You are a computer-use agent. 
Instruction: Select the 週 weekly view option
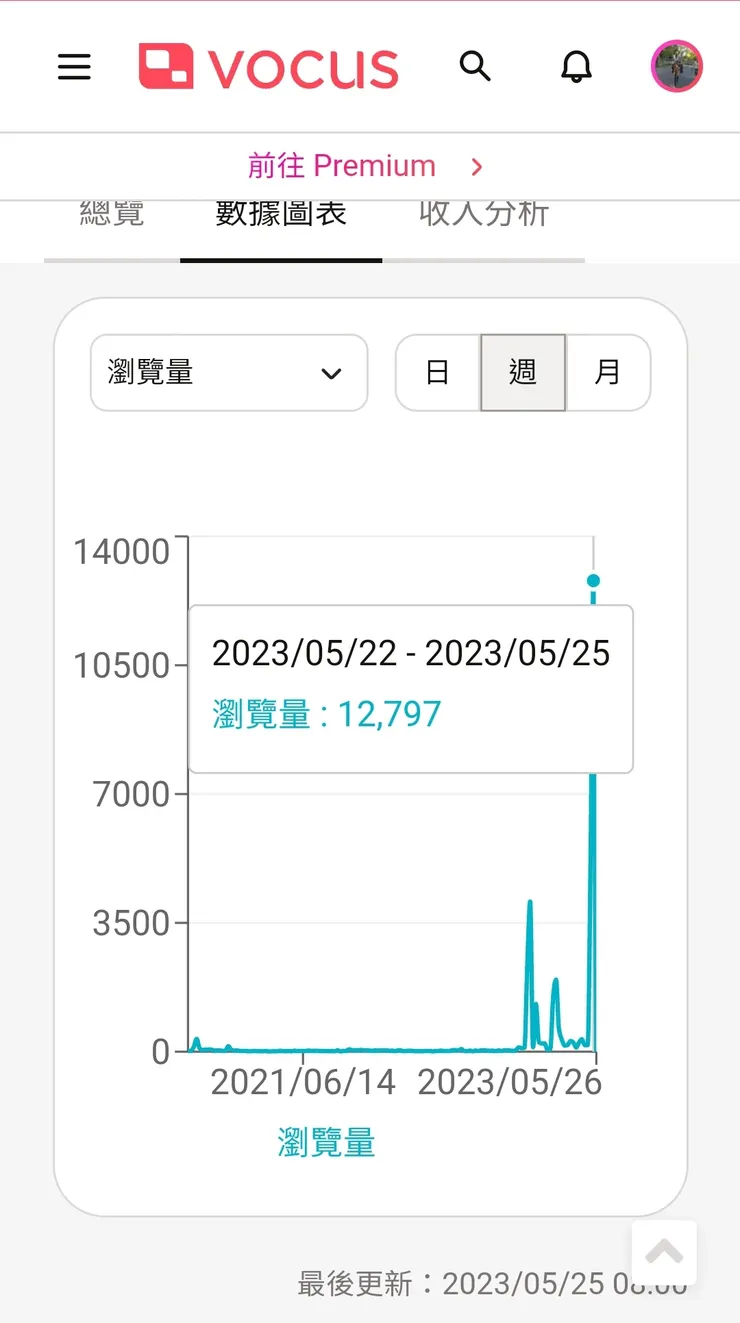click(x=522, y=372)
